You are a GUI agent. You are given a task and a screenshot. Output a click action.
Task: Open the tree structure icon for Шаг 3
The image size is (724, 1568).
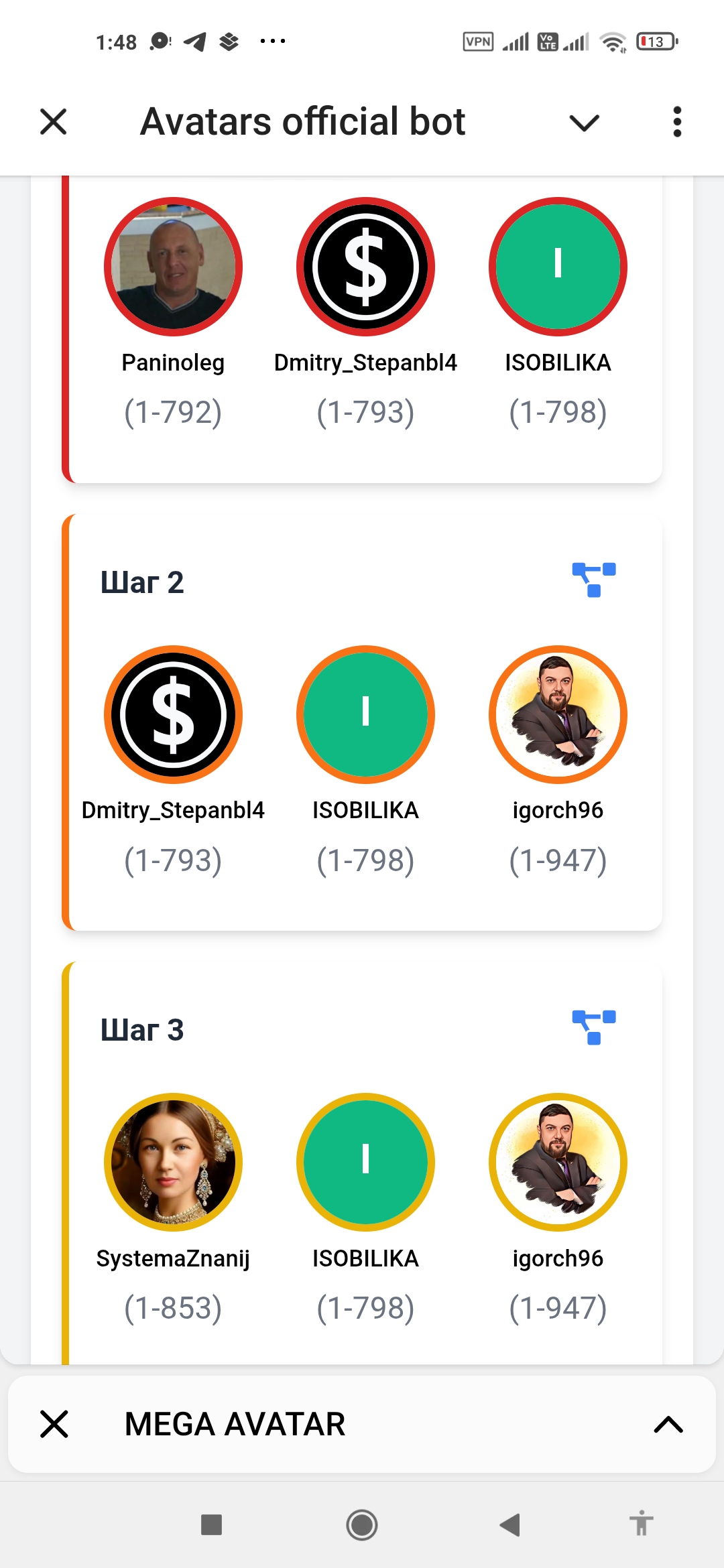pyautogui.click(x=593, y=1027)
